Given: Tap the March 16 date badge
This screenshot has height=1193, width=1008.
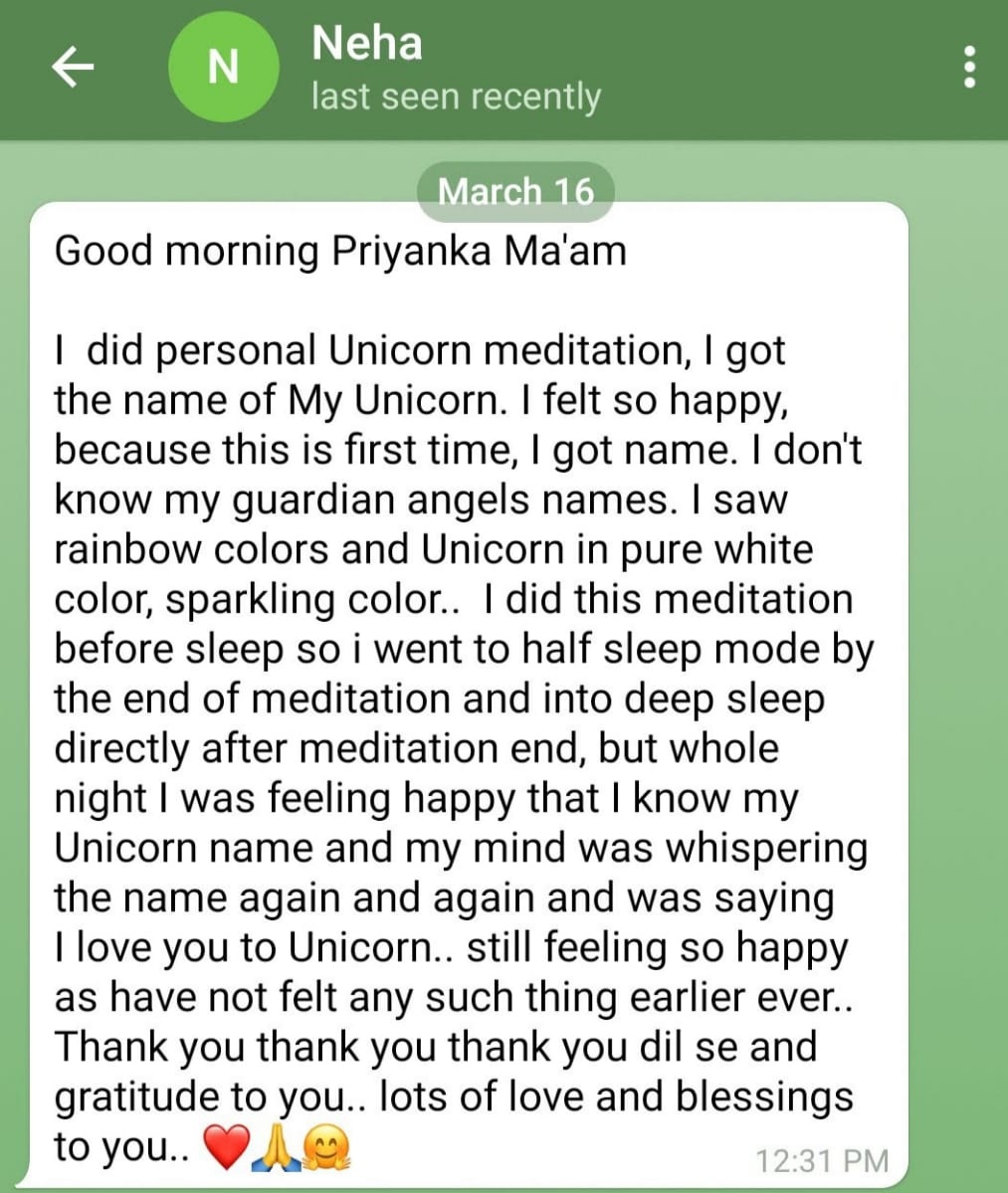Looking at the screenshot, I should pyautogui.click(x=516, y=191).
